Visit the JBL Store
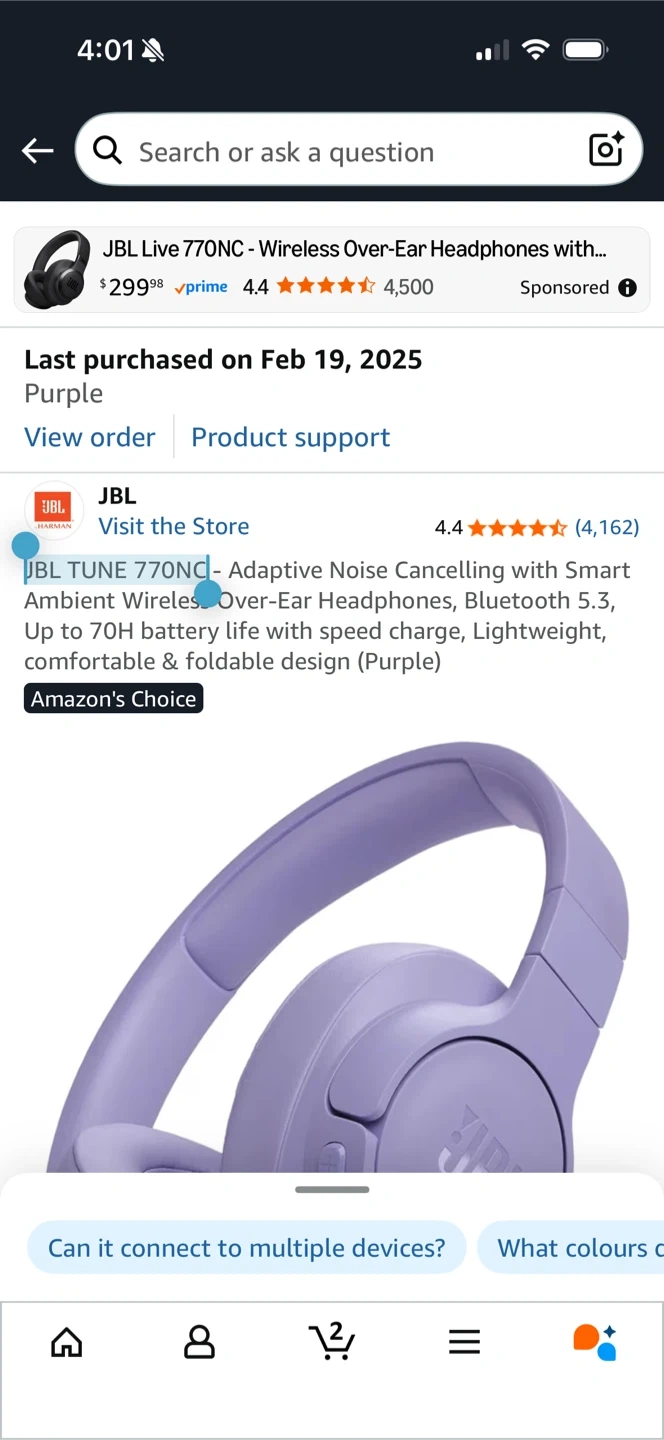 click(x=174, y=526)
